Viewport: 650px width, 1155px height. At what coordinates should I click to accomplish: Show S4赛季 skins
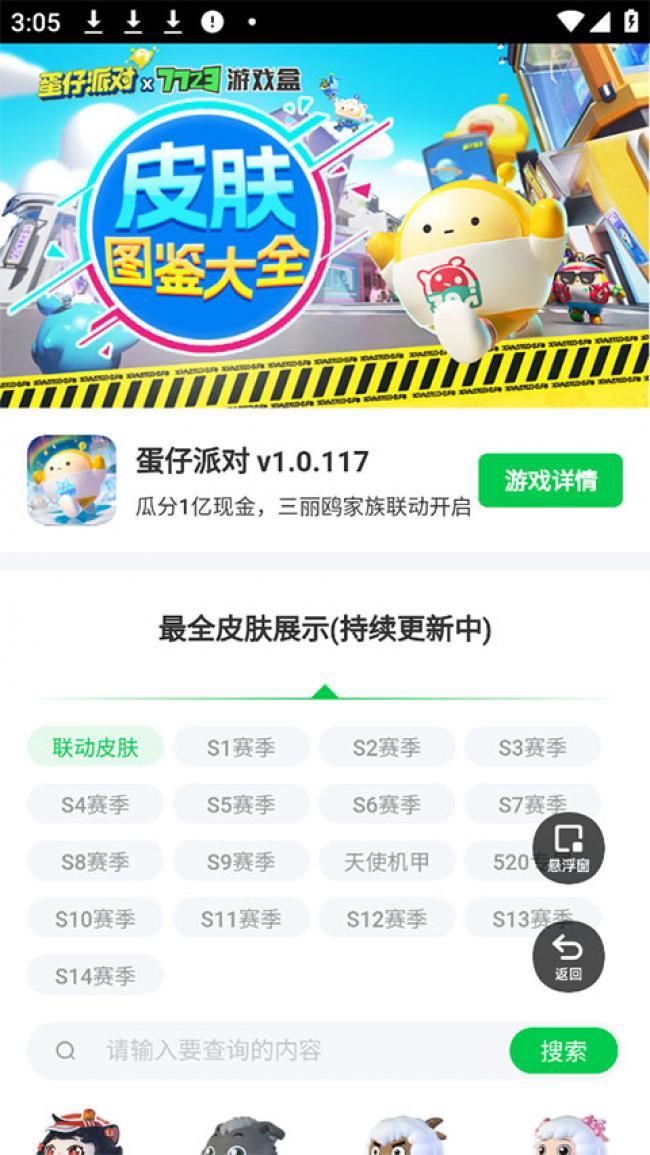point(95,804)
